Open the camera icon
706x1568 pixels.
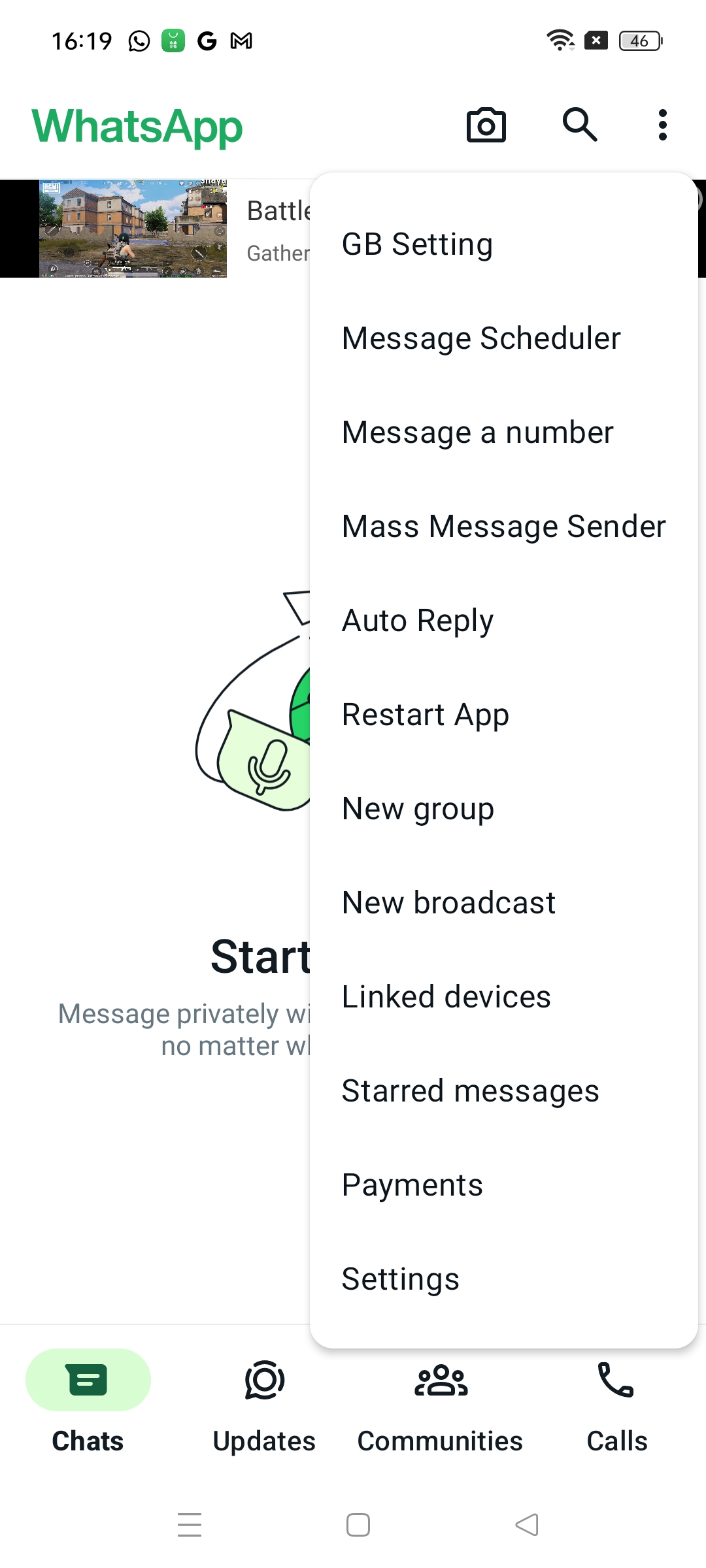pyautogui.click(x=486, y=125)
